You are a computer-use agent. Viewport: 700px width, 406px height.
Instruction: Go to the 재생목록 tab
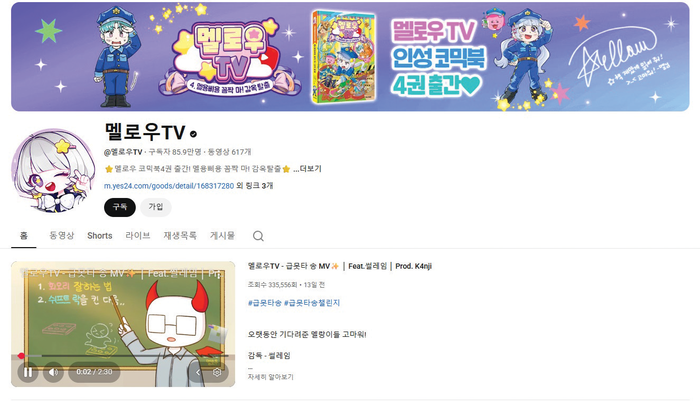click(x=180, y=236)
